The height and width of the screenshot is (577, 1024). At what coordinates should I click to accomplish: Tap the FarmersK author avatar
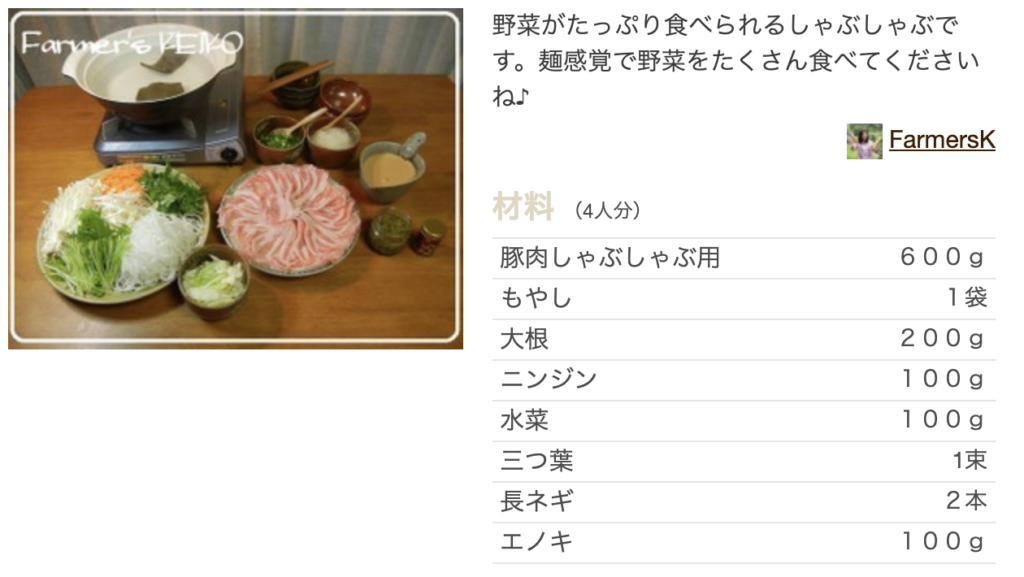coord(864,141)
